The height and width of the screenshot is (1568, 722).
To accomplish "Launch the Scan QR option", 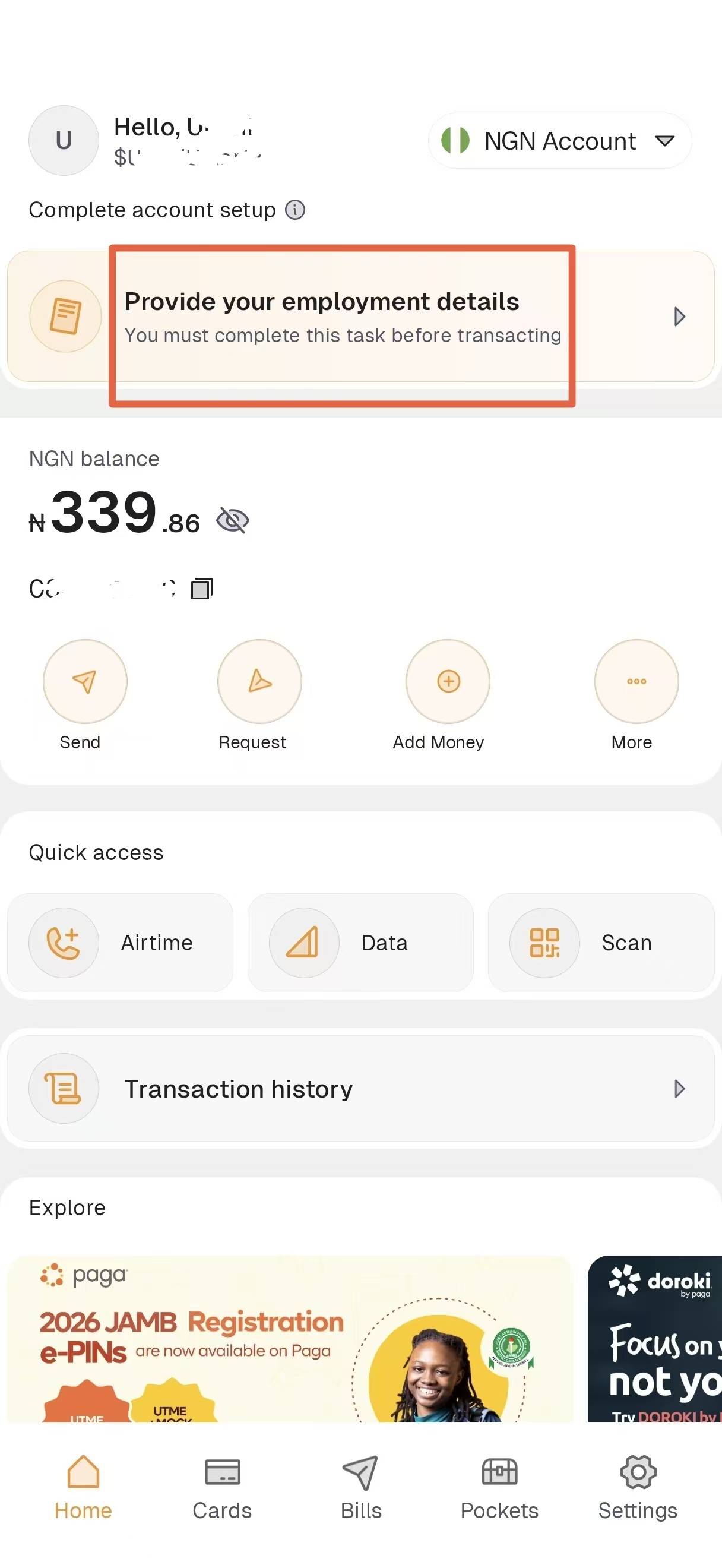I will pyautogui.click(x=600, y=943).
